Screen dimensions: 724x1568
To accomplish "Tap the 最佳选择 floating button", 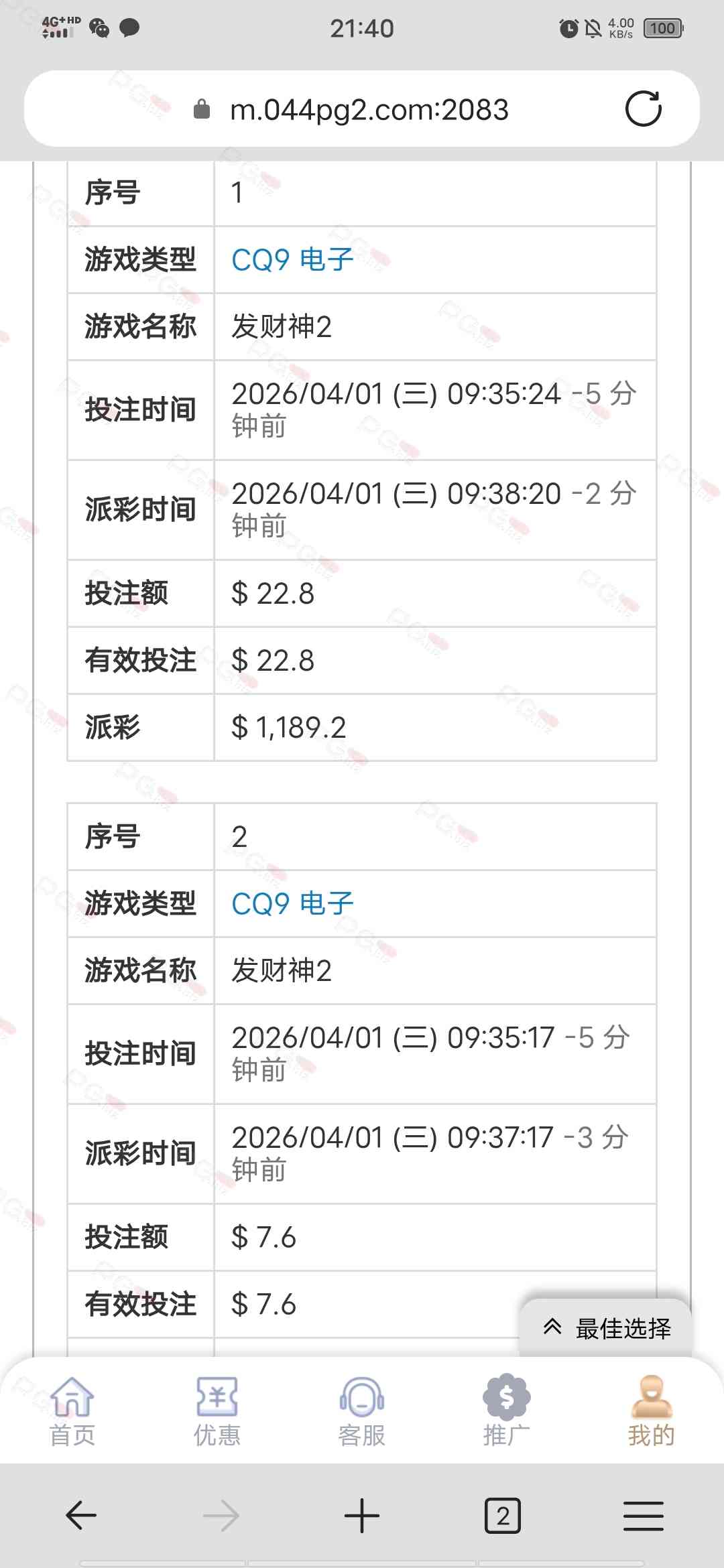I will [x=606, y=1328].
